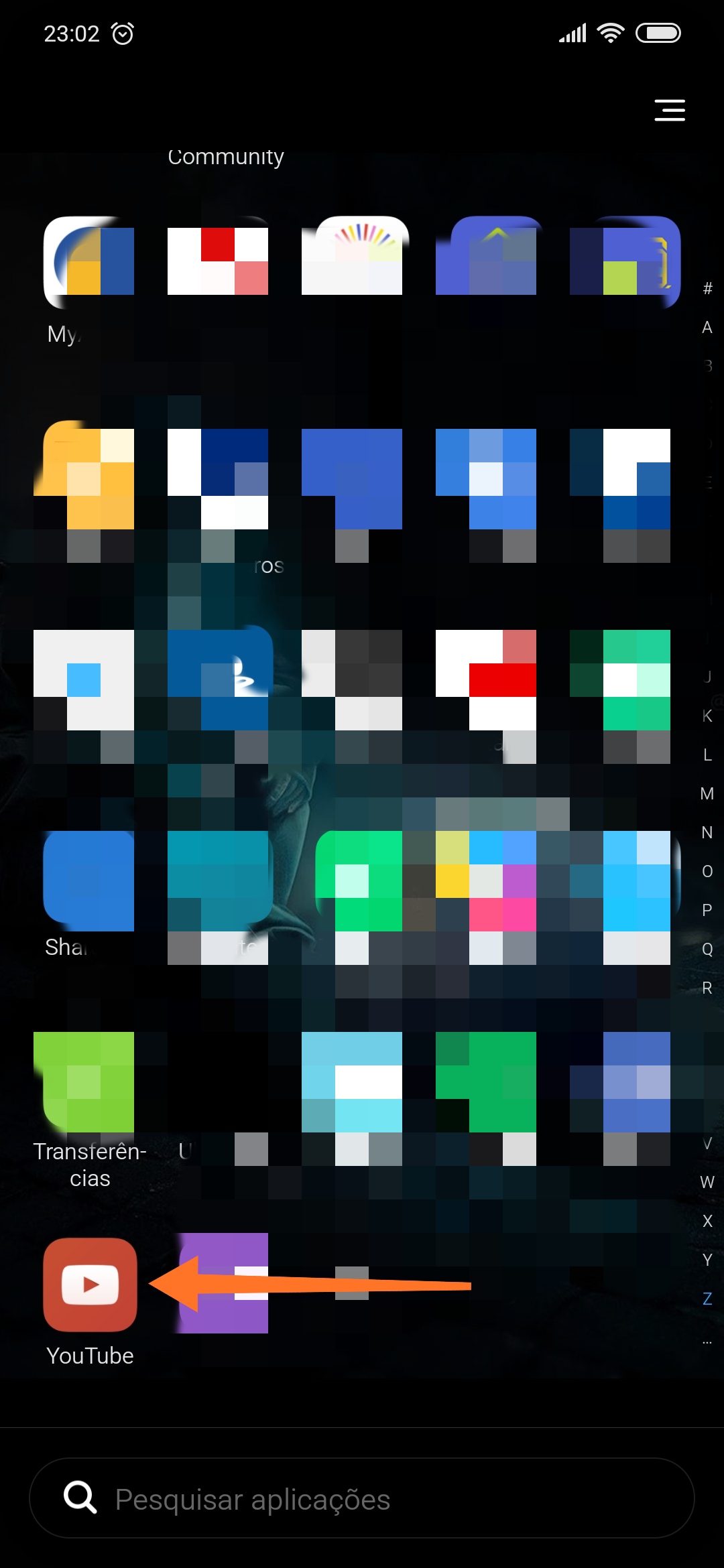The height and width of the screenshot is (1568, 724).
Task: Select the # symbol in the index
Action: coord(707,288)
